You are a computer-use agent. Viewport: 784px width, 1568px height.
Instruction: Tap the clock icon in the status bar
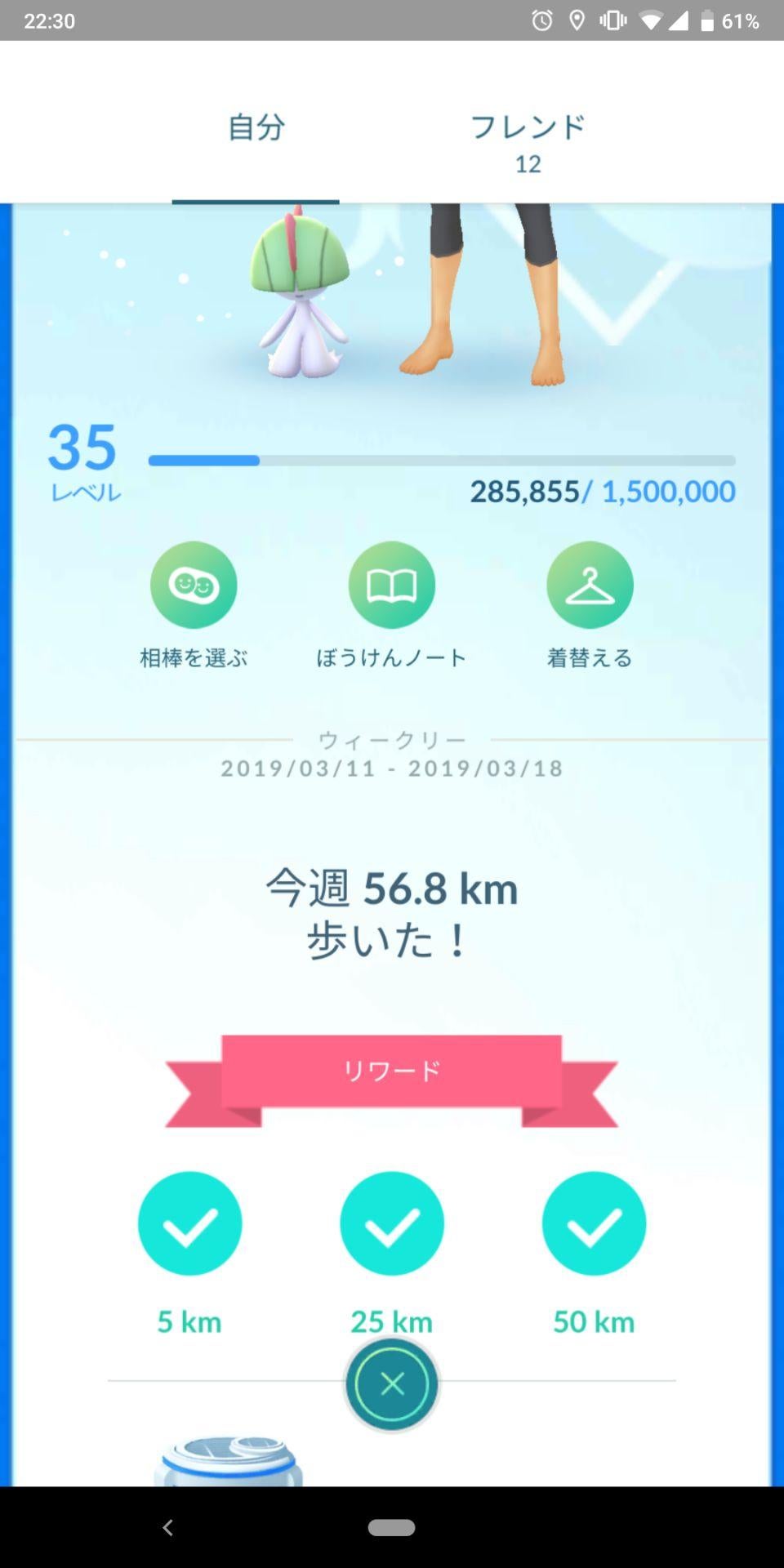click(x=539, y=20)
